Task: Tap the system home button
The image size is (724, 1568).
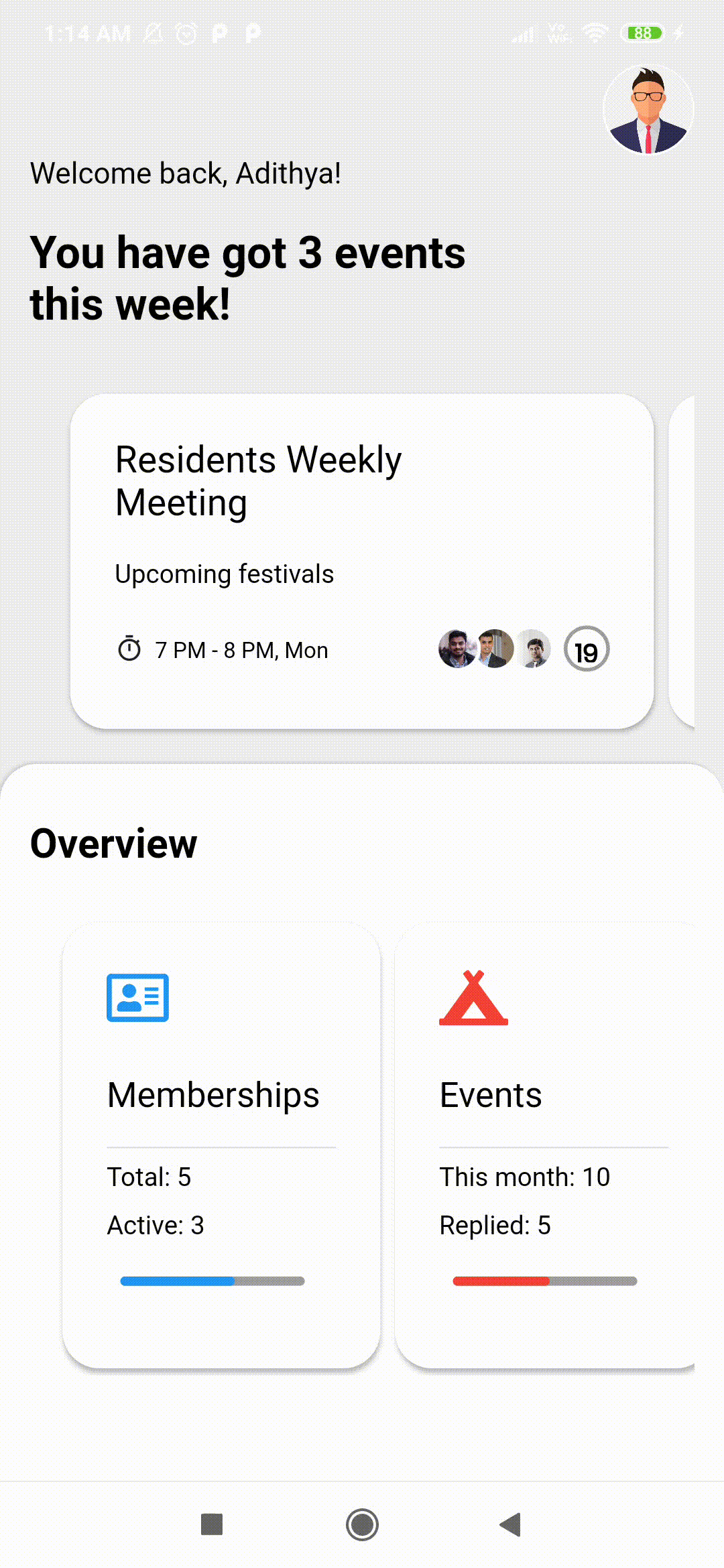Action: pyautogui.click(x=362, y=1524)
